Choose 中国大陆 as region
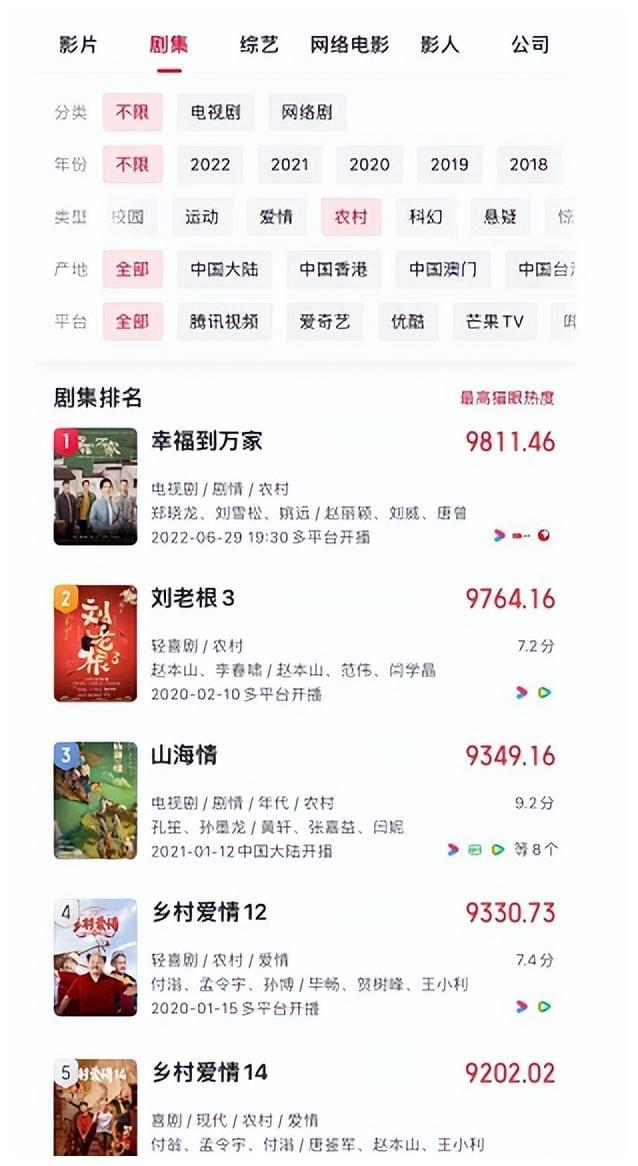This screenshot has height=1166, width=638. (x=224, y=270)
